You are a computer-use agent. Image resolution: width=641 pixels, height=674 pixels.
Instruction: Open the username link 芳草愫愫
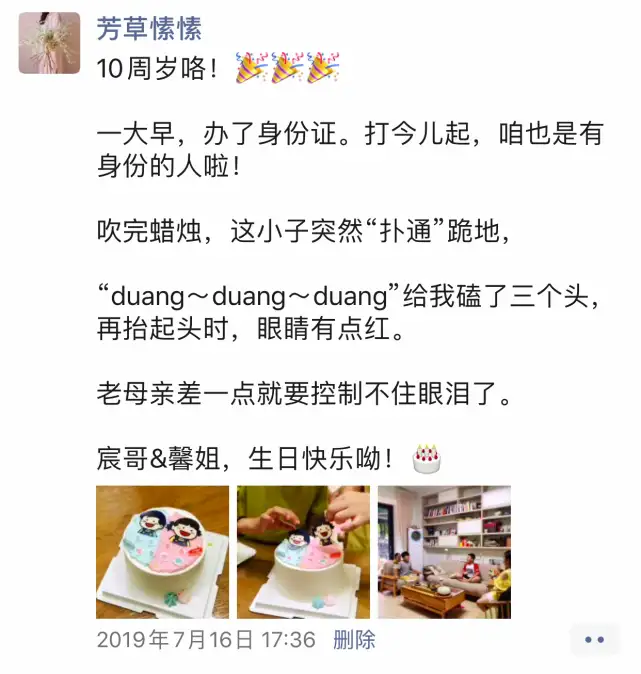pos(149,28)
